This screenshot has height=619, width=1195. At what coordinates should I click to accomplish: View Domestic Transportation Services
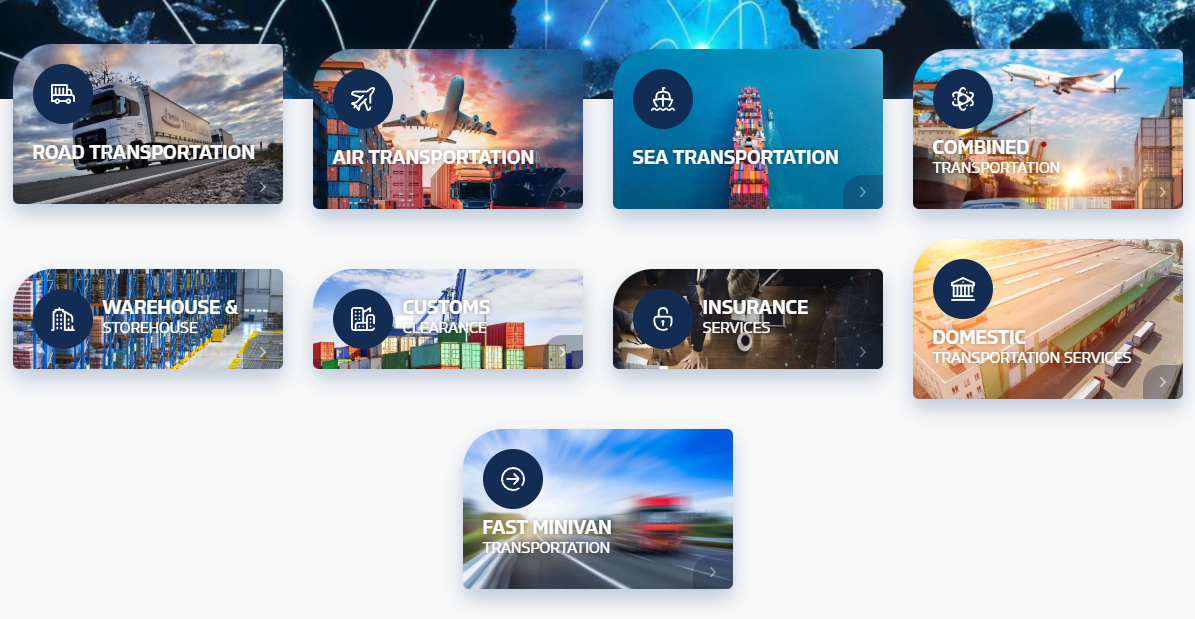click(1047, 320)
